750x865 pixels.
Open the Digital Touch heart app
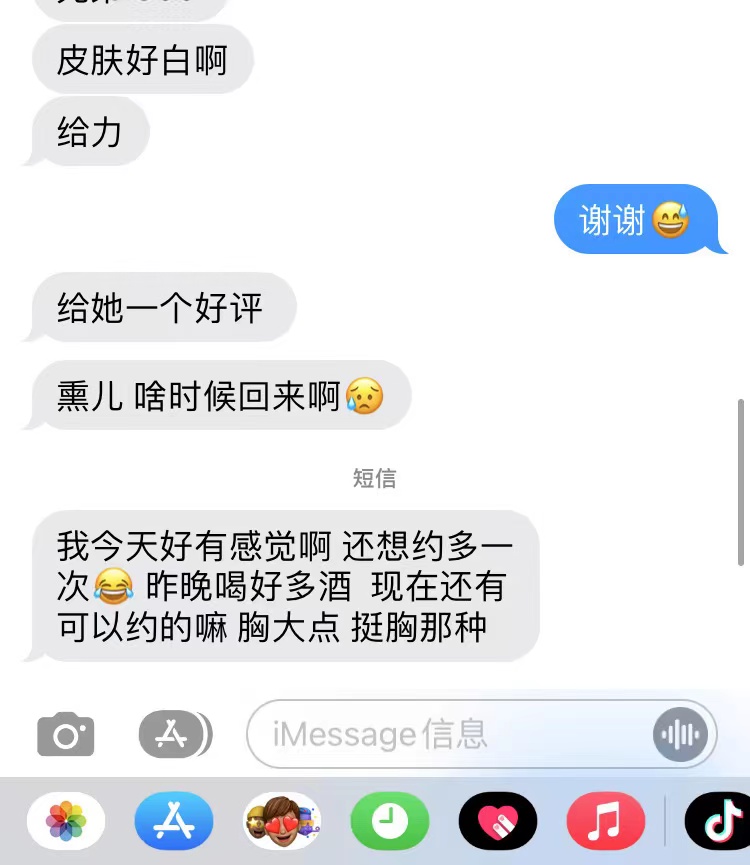click(498, 821)
